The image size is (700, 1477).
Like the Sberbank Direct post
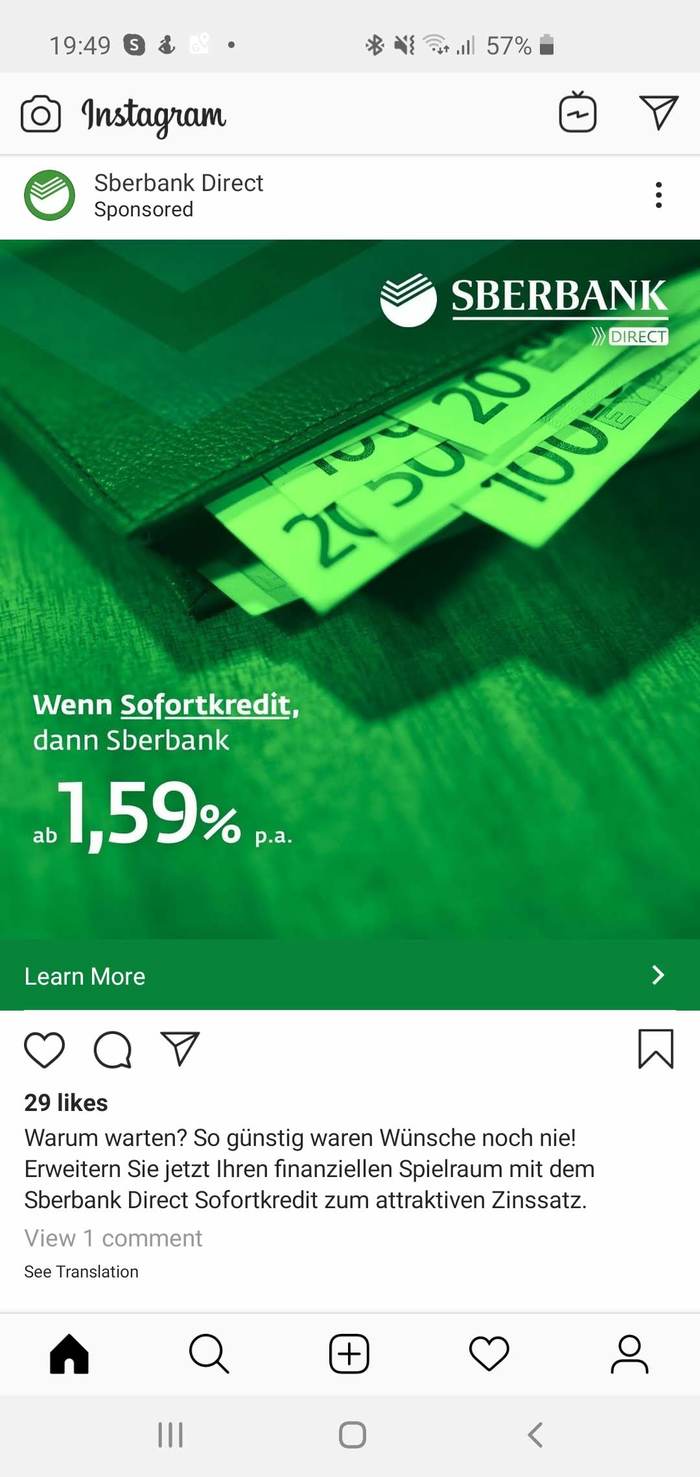(44, 1049)
